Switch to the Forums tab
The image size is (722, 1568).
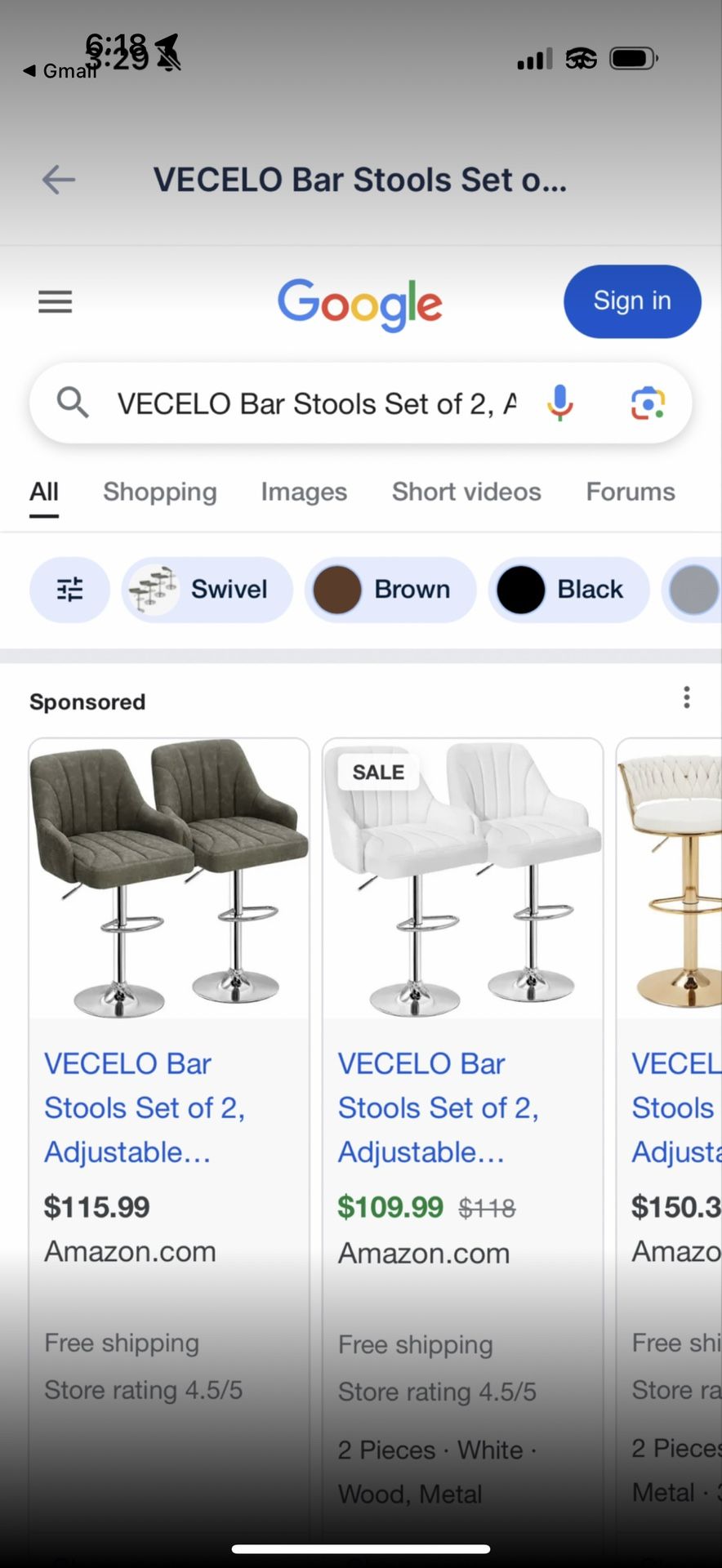coord(630,492)
